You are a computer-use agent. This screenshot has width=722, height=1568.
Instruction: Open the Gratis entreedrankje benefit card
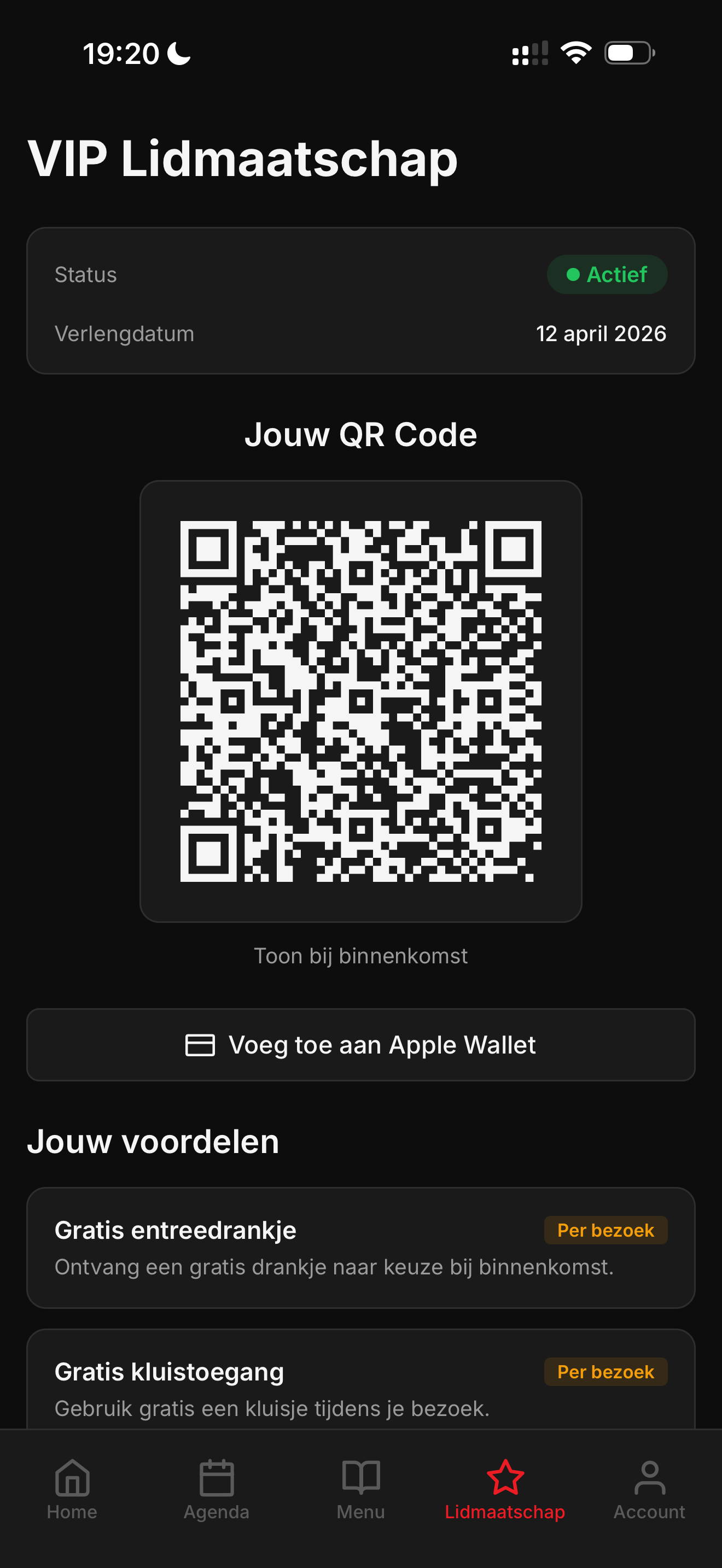(361, 1248)
